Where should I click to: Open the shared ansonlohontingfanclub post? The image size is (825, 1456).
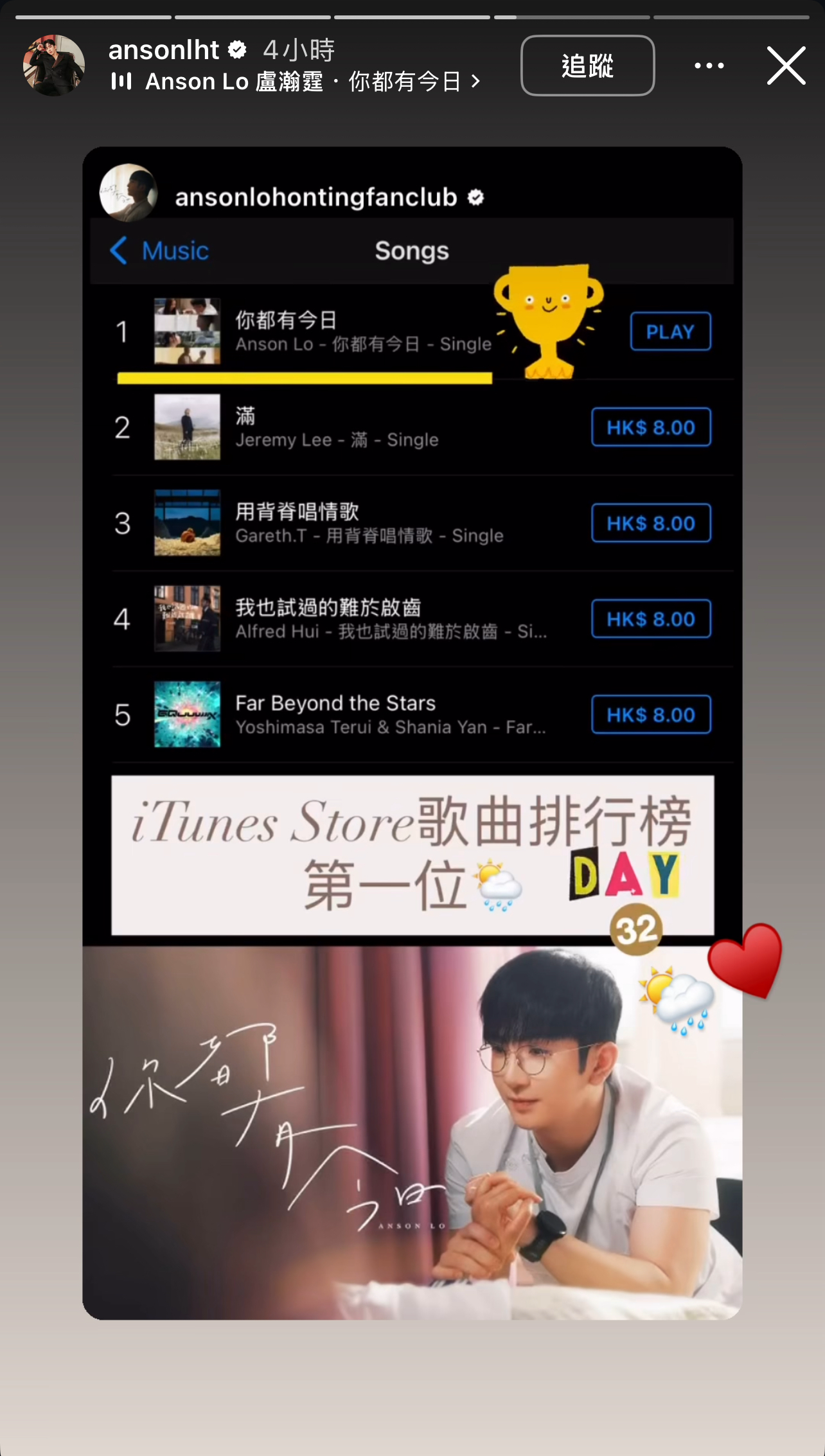tap(412, 732)
